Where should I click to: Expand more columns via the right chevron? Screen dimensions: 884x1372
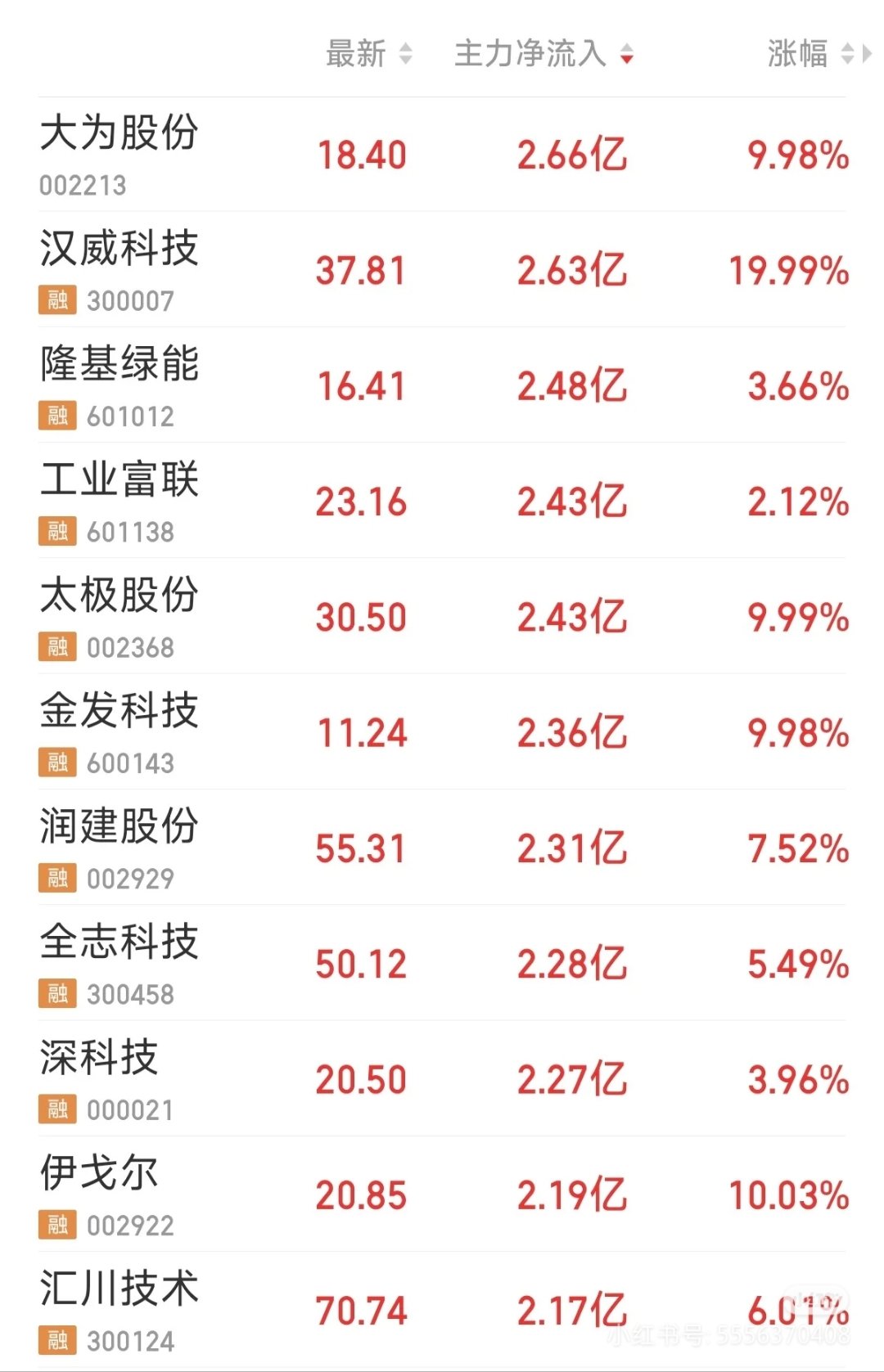tap(868, 53)
